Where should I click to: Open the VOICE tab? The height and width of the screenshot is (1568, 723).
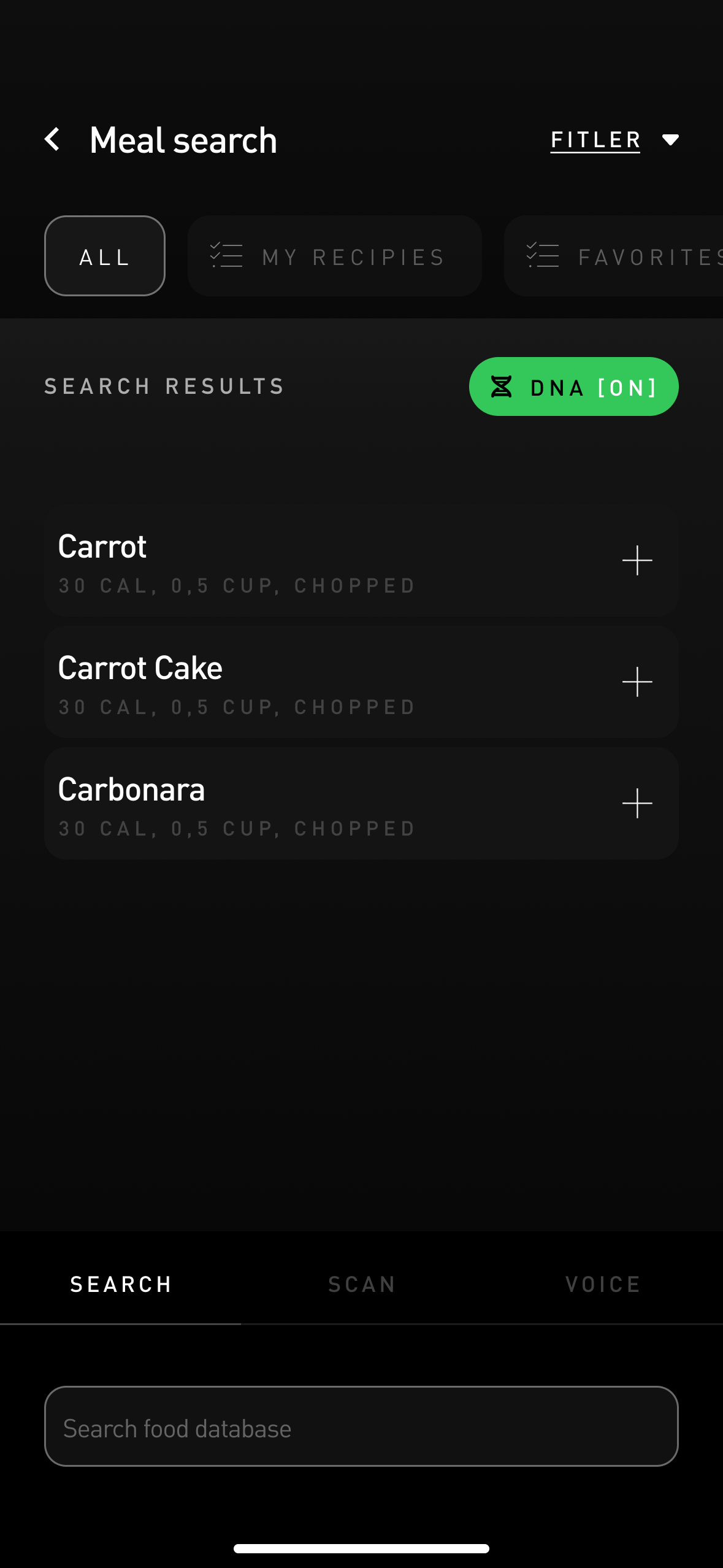603,1284
